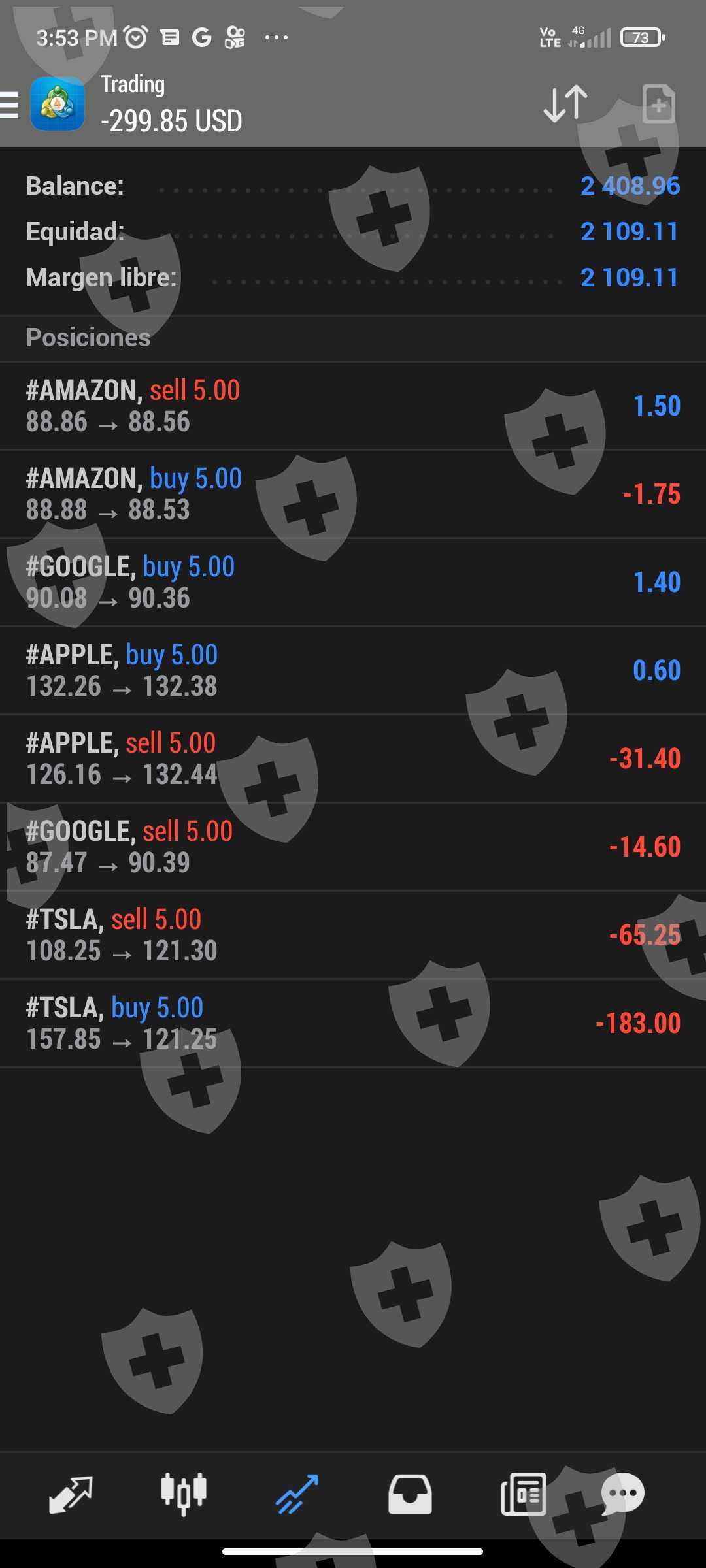Image resolution: width=706 pixels, height=1568 pixels.
Task: Switch to the quotes tab
Action: 71,1494
